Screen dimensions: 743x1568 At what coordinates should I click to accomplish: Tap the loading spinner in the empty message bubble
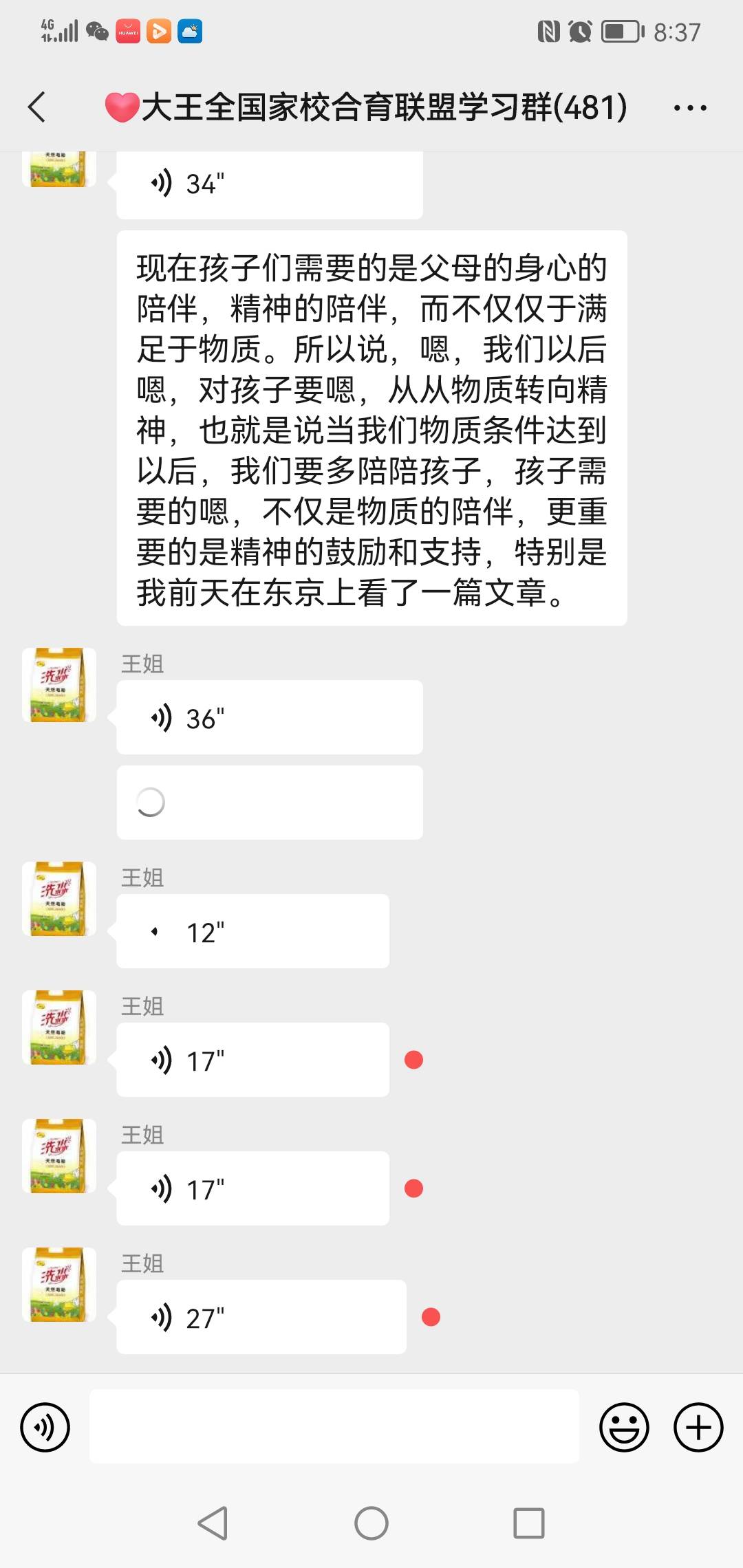pos(149,802)
